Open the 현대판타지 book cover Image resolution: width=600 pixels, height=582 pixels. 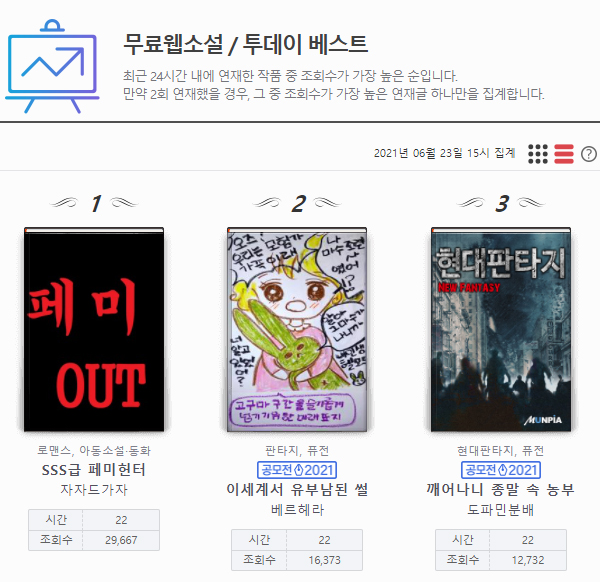pyautogui.click(x=501, y=331)
